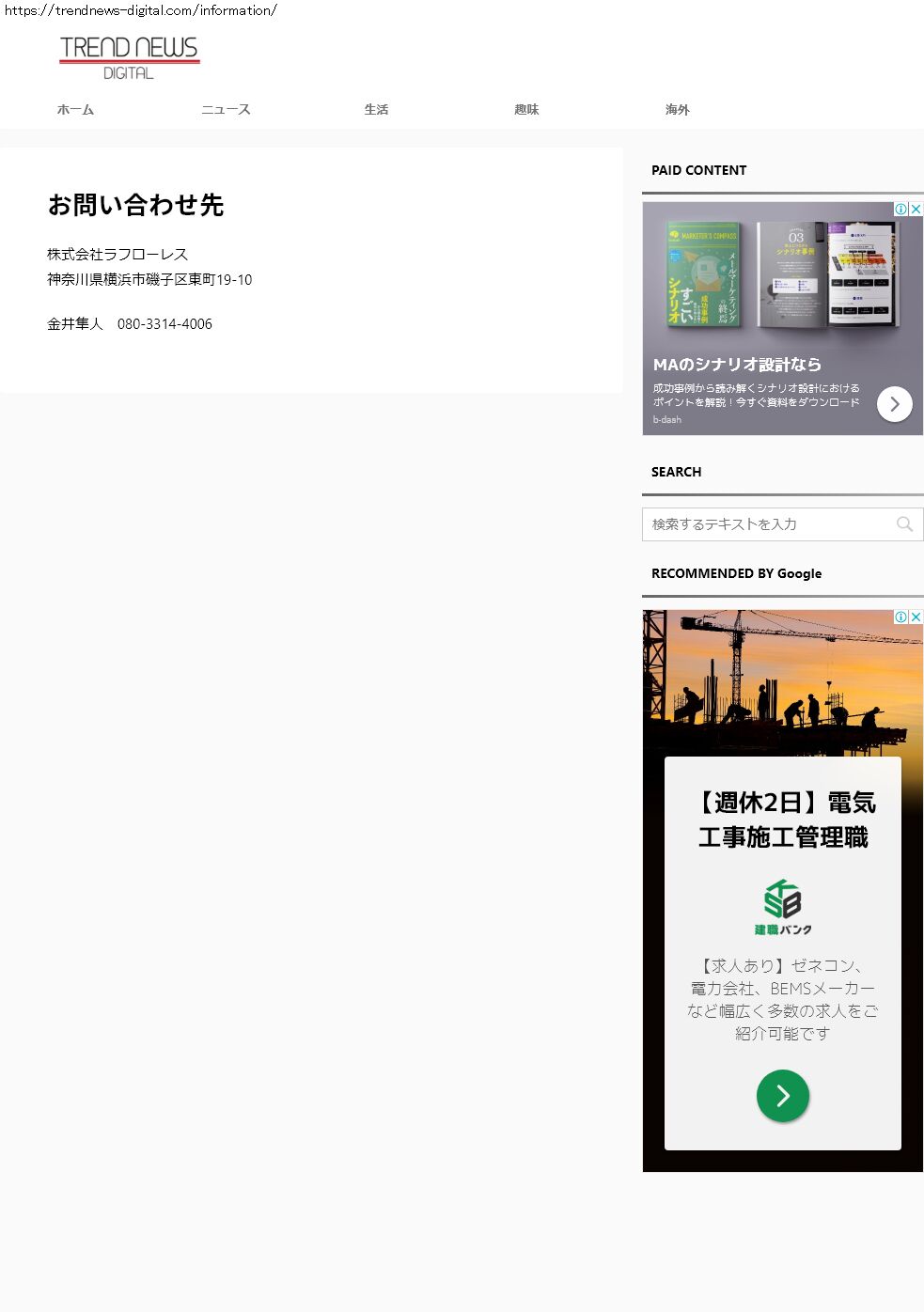
Task: Open the arrow on the b-dash ad
Action: pyautogui.click(x=894, y=404)
